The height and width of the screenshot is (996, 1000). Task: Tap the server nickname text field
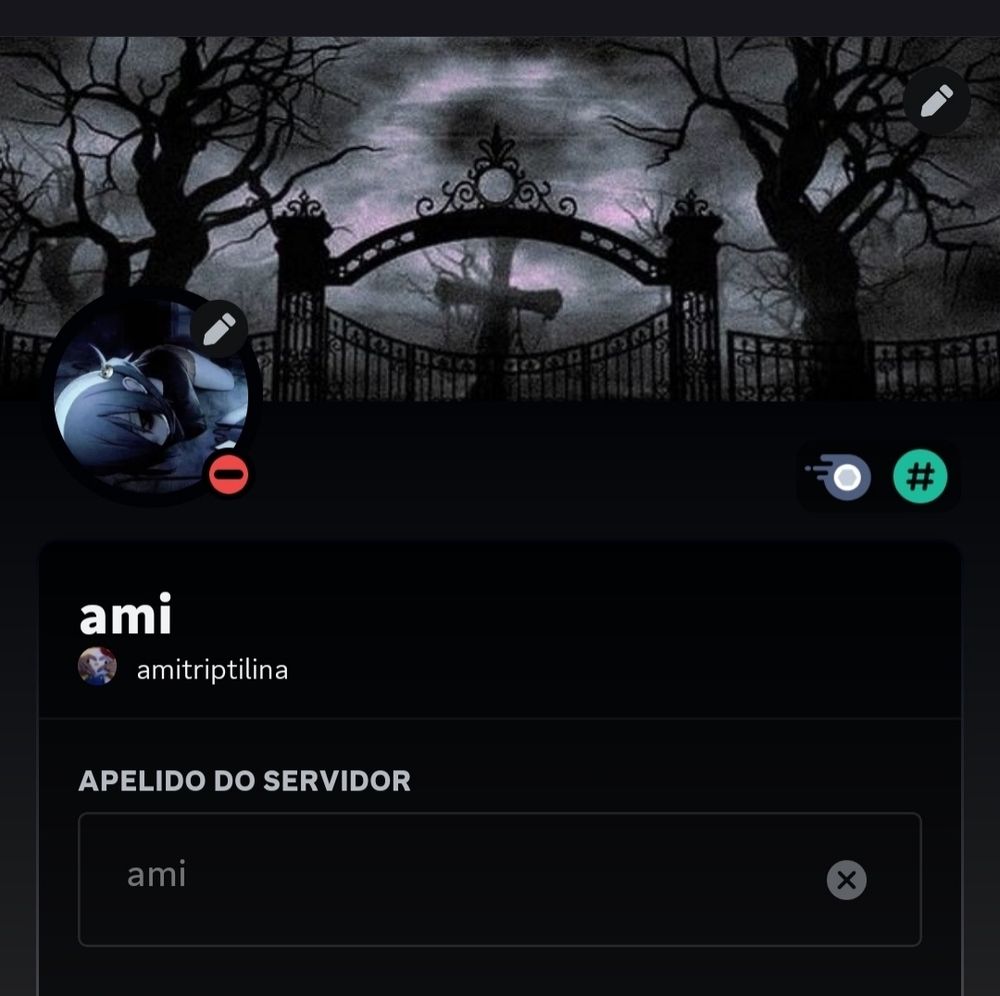click(x=499, y=879)
